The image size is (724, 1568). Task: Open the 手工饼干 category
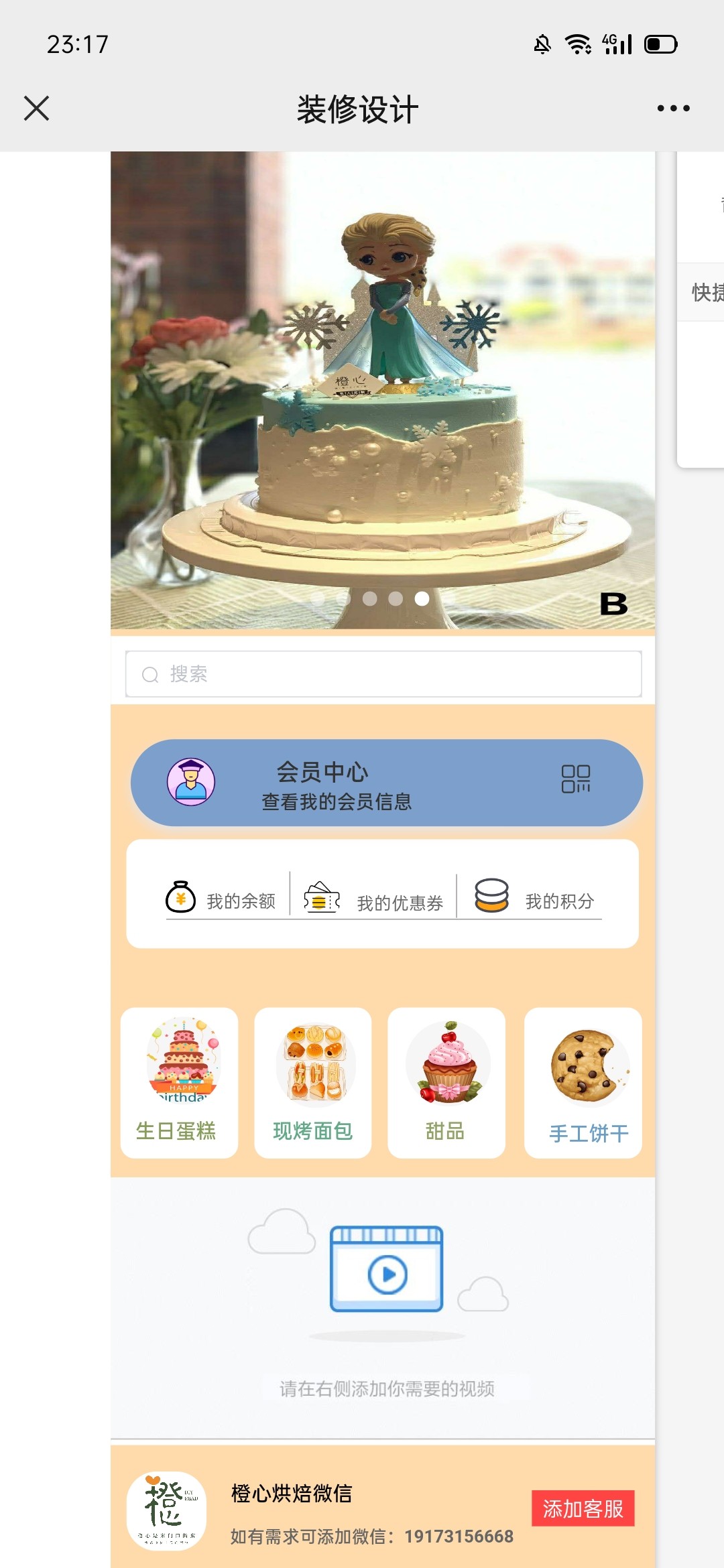point(583,1082)
